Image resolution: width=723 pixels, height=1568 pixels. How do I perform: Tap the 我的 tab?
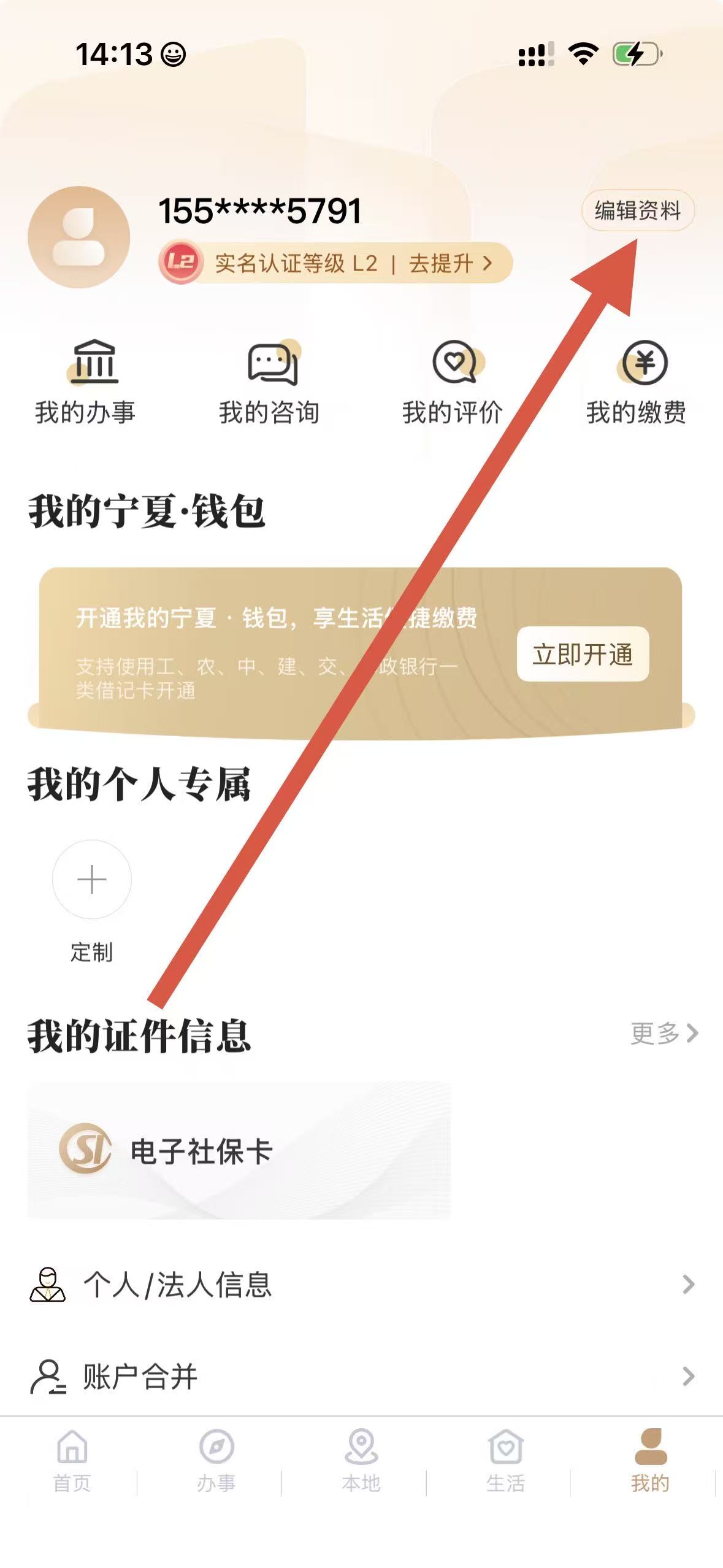(x=650, y=1461)
